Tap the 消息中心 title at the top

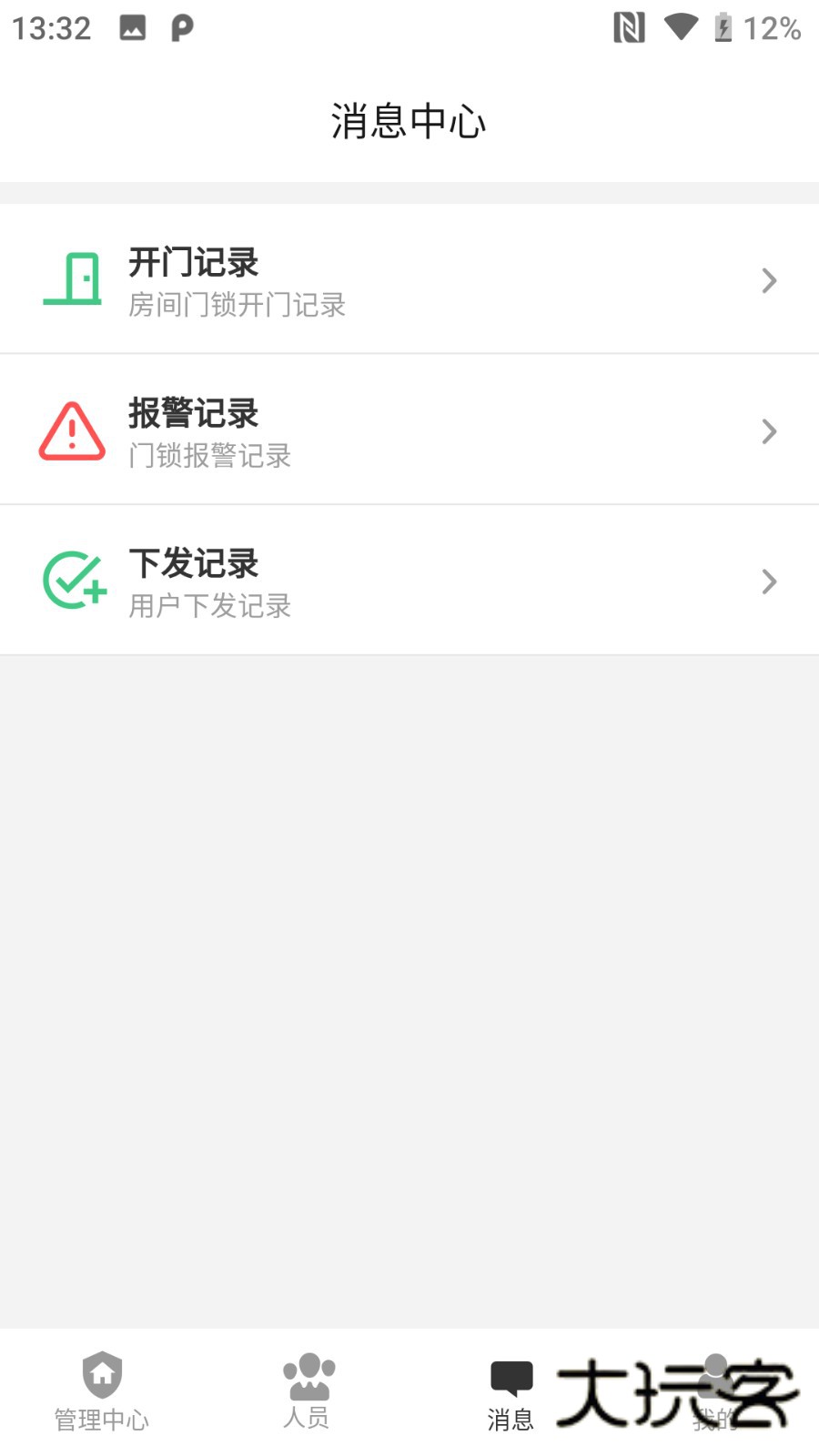409,120
